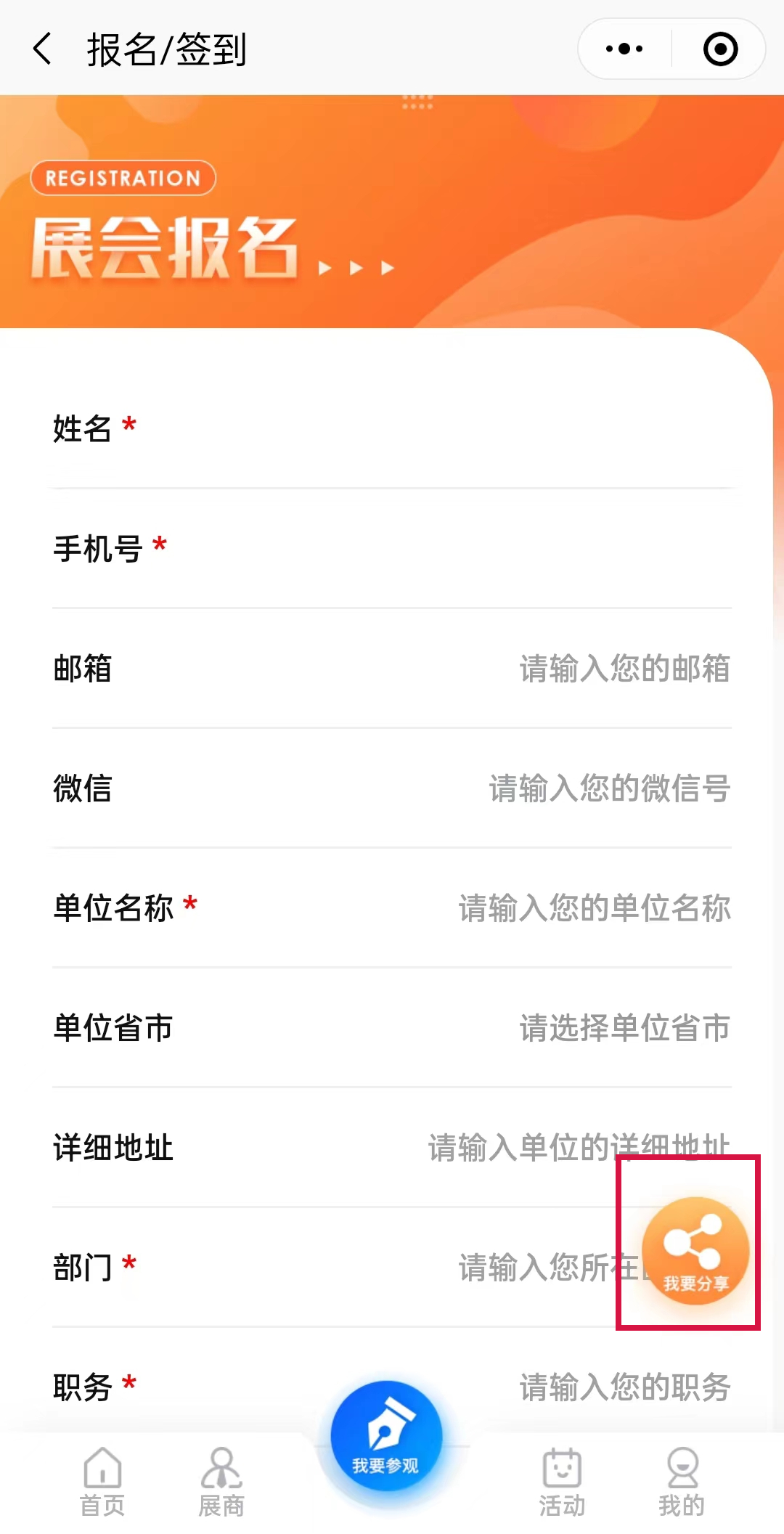Tap the 详细地址 address field
The width and height of the screenshot is (784, 1534).
pyautogui.click(x=392, y=1147)
